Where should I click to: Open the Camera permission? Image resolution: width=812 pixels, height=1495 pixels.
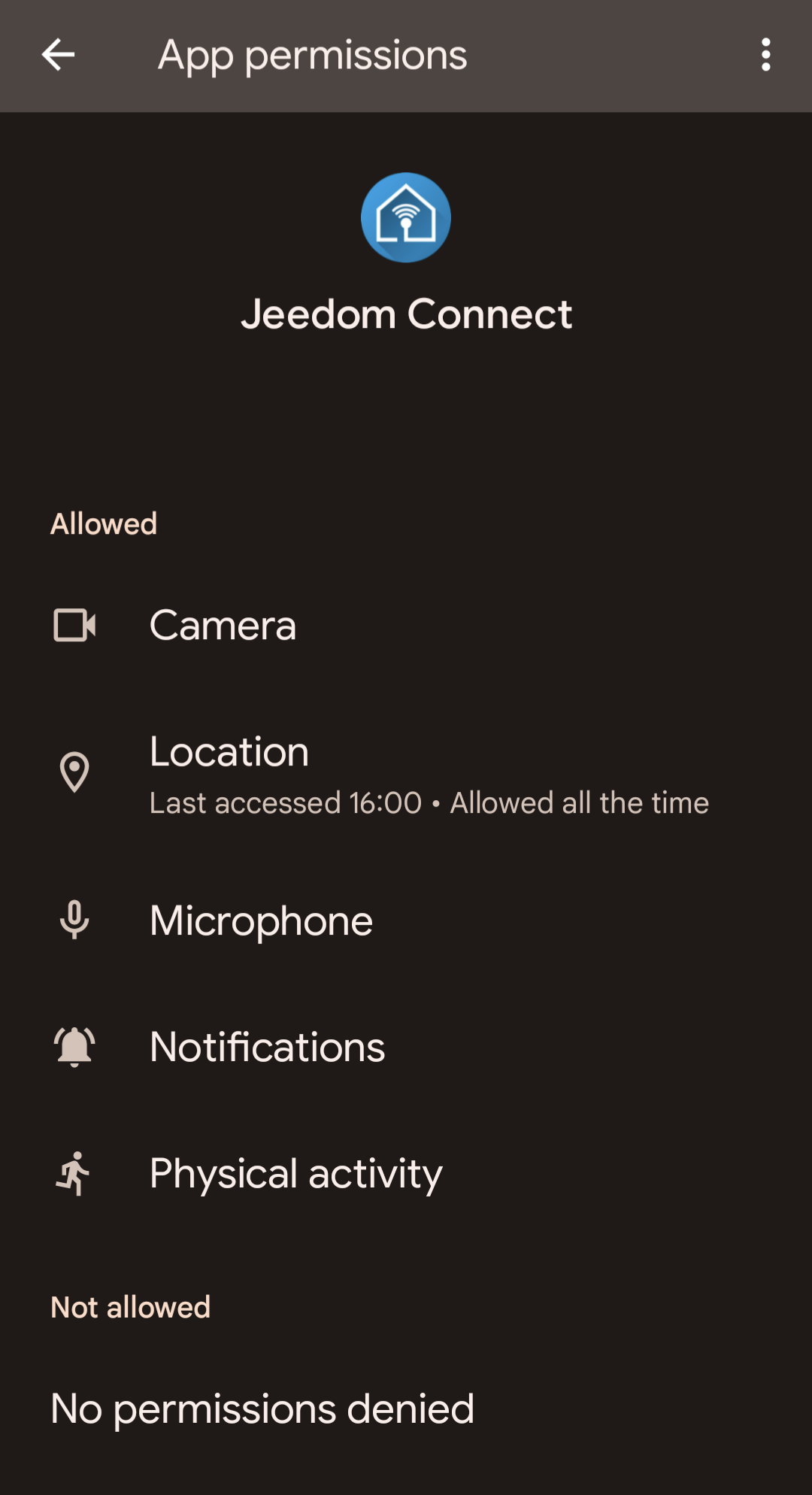406,625
